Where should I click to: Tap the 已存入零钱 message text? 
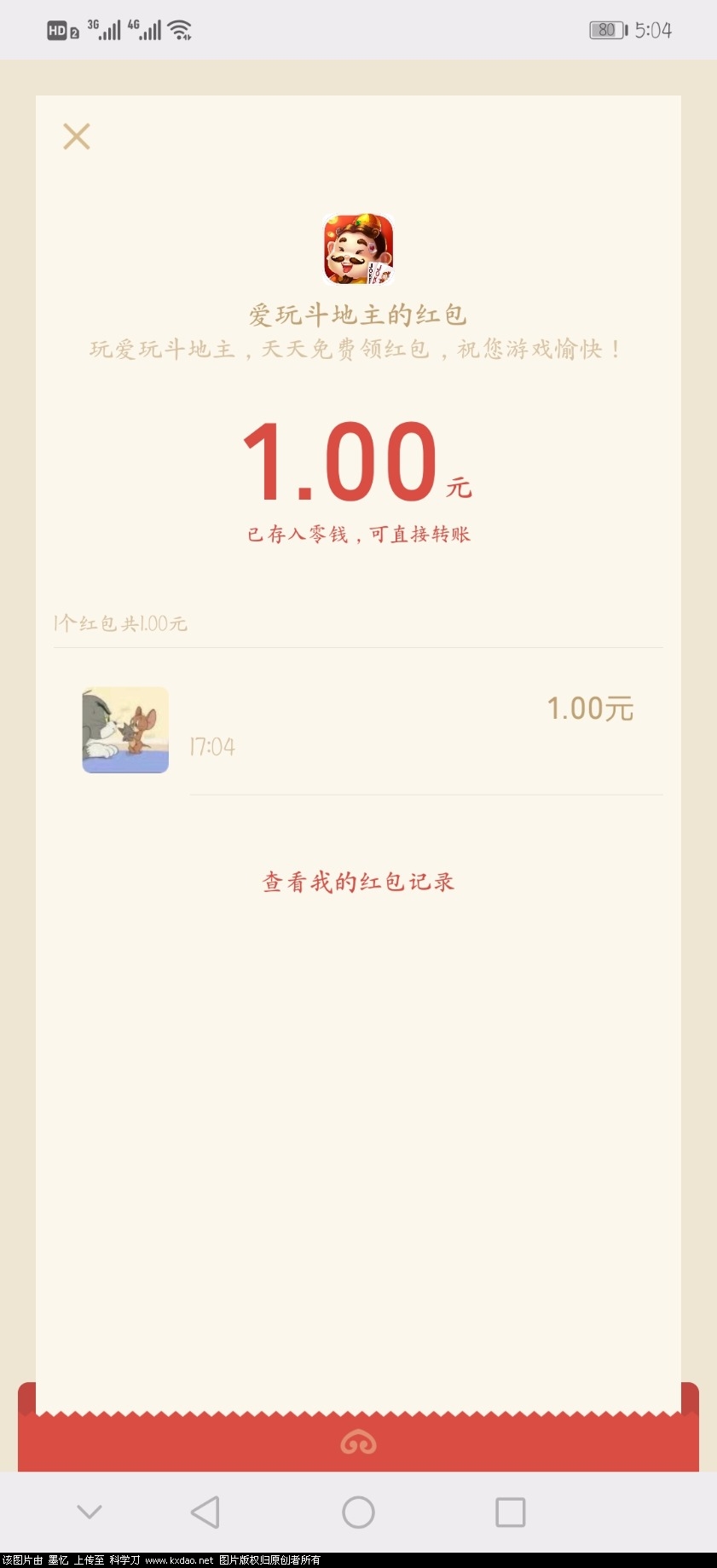tap(358, 532)
